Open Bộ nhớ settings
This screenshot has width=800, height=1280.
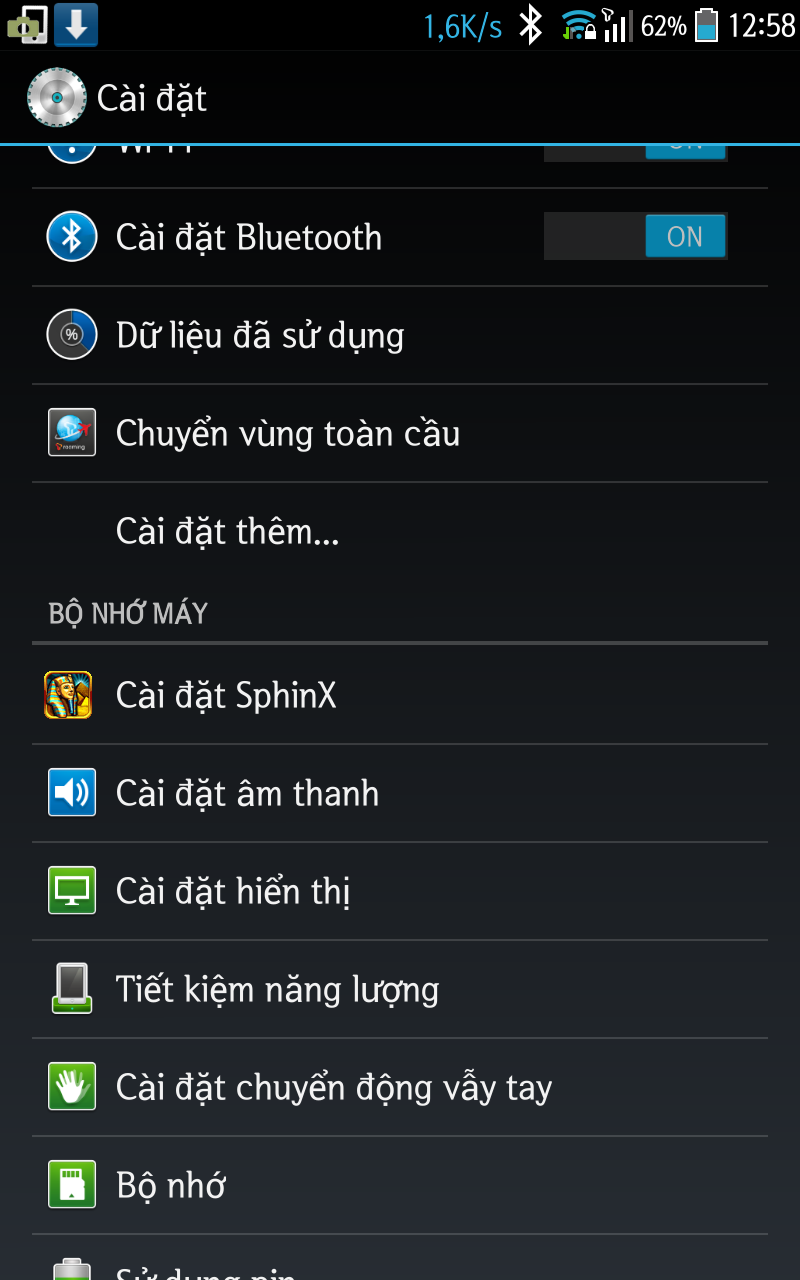[x=400, y=1185]
